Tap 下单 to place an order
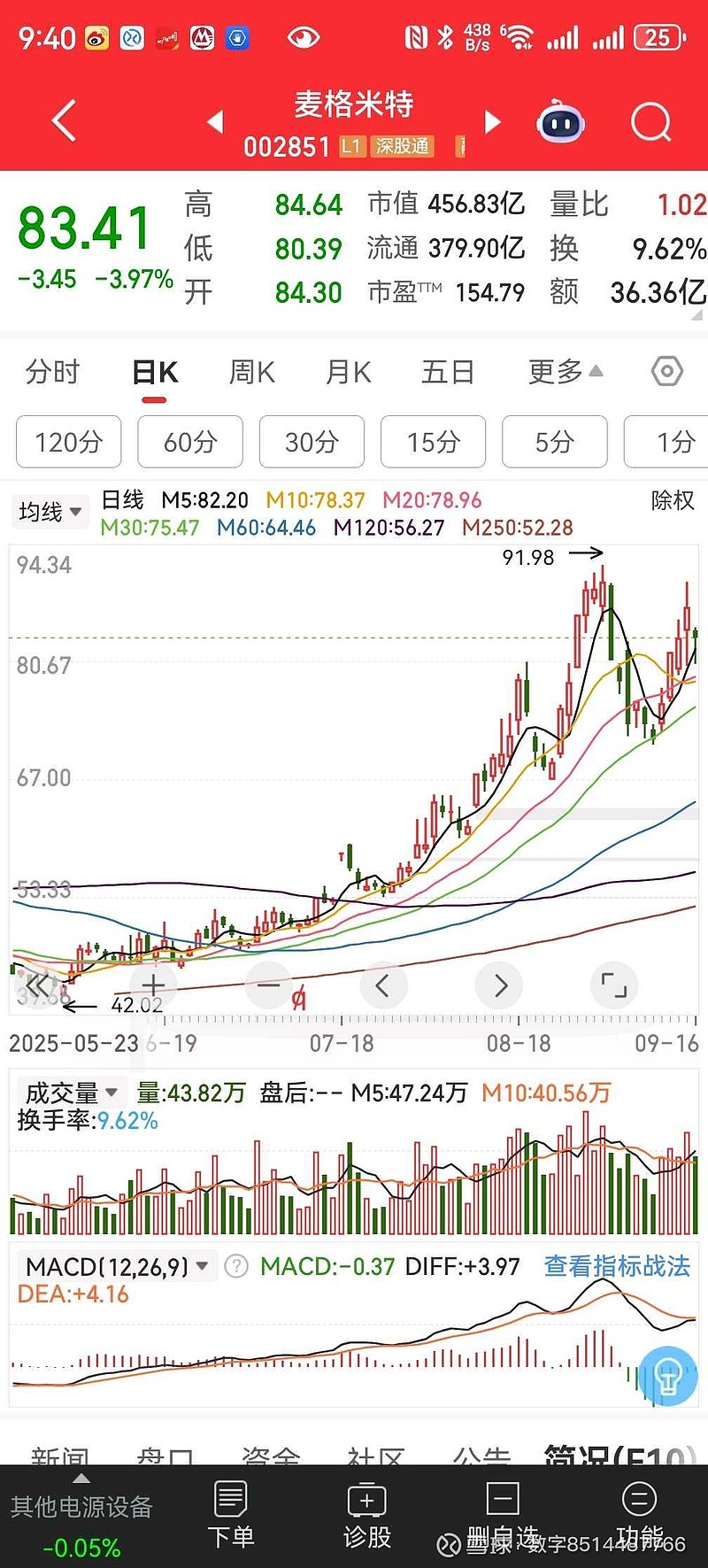708x1568 pixels. click(x=231, y=1515)
